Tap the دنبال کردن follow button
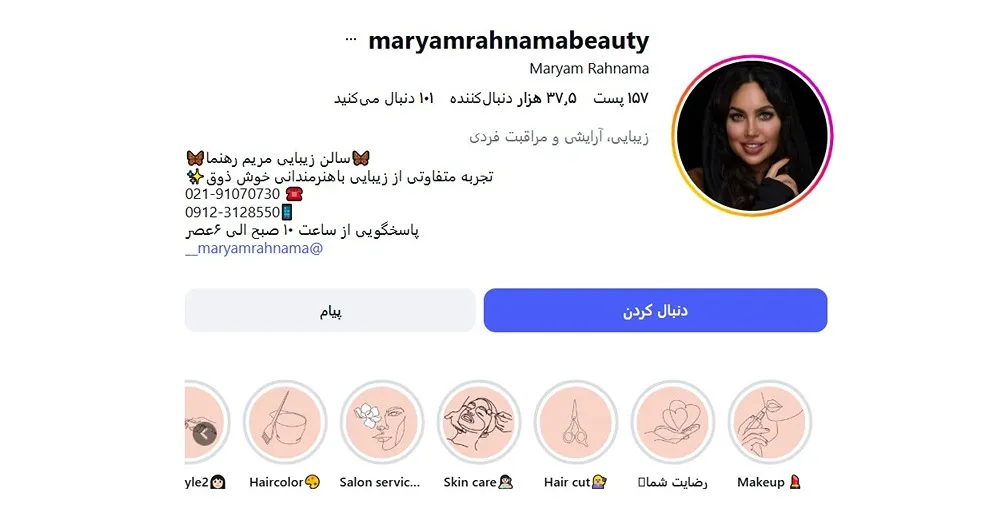Viewport: 997px width, 516px height. [x=655, y=310]
